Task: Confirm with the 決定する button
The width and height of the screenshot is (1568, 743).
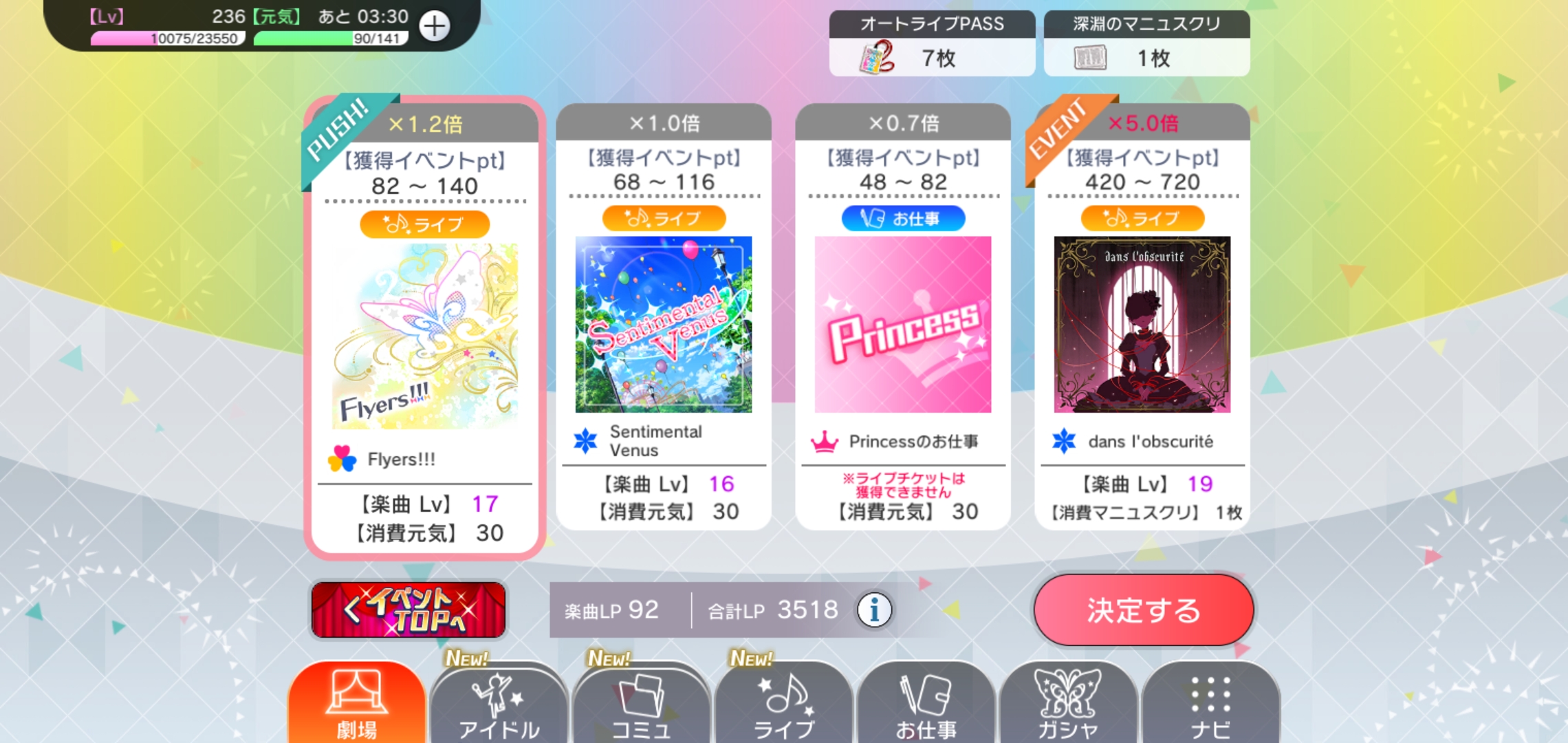Action: tap(1143, 610)
